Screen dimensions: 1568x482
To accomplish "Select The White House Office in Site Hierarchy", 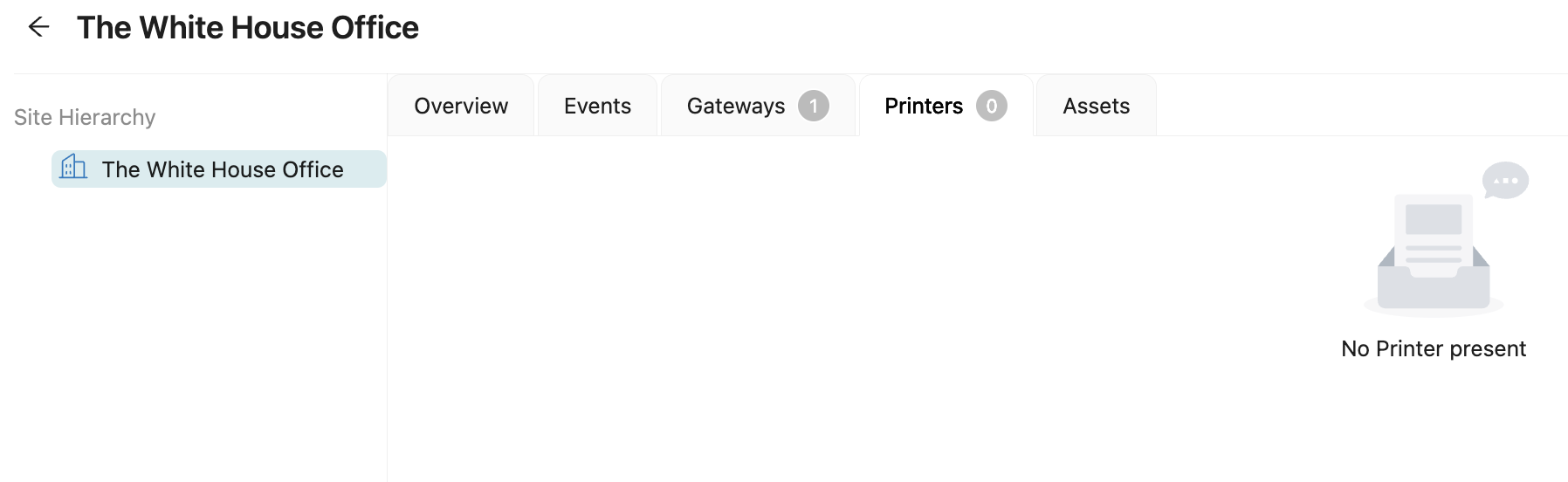I will coord(222,169).
